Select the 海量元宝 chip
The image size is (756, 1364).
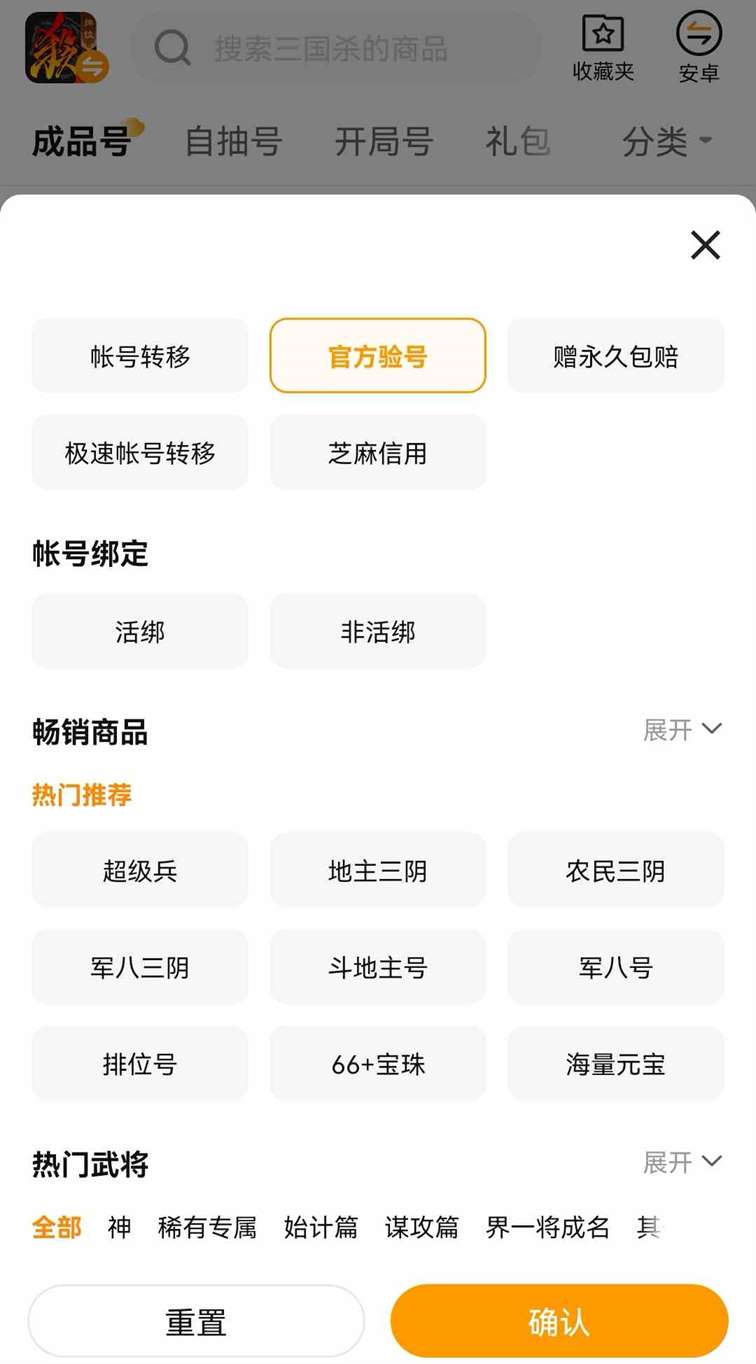[x=616, y=1064]
